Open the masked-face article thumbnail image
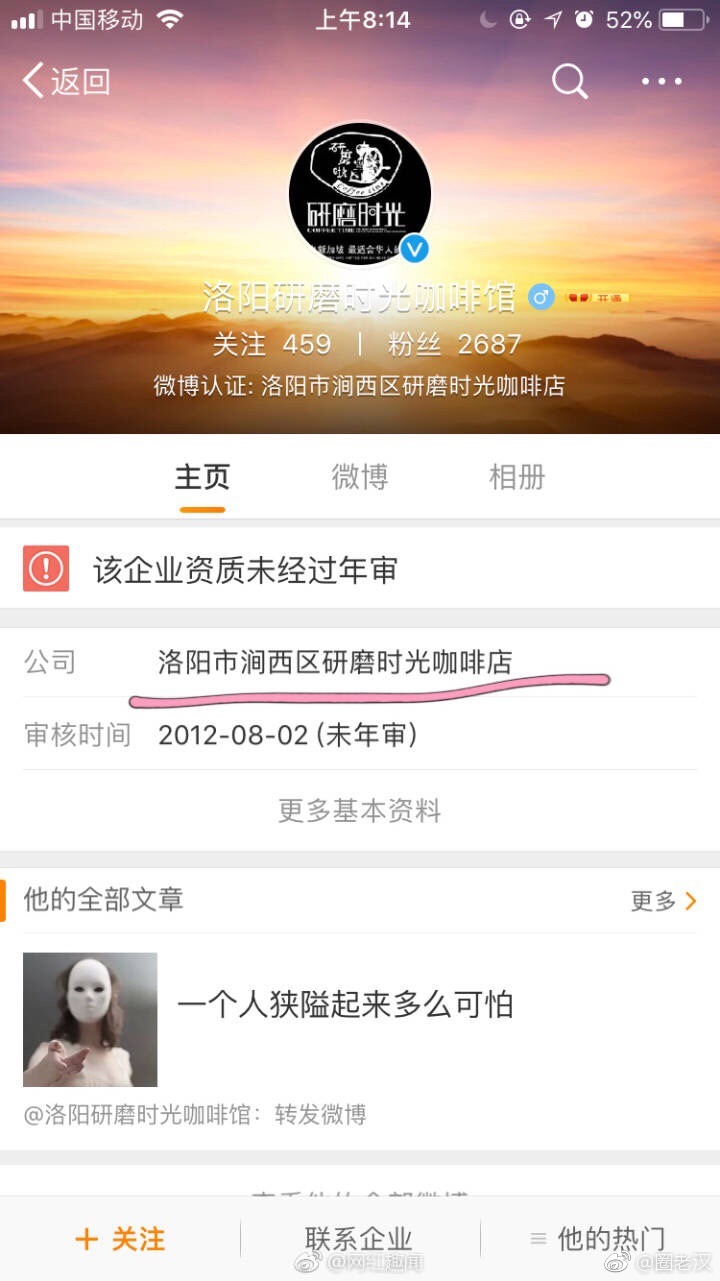The height and width of the screenshot is (1281, 720). click(x=89, y=1018)
